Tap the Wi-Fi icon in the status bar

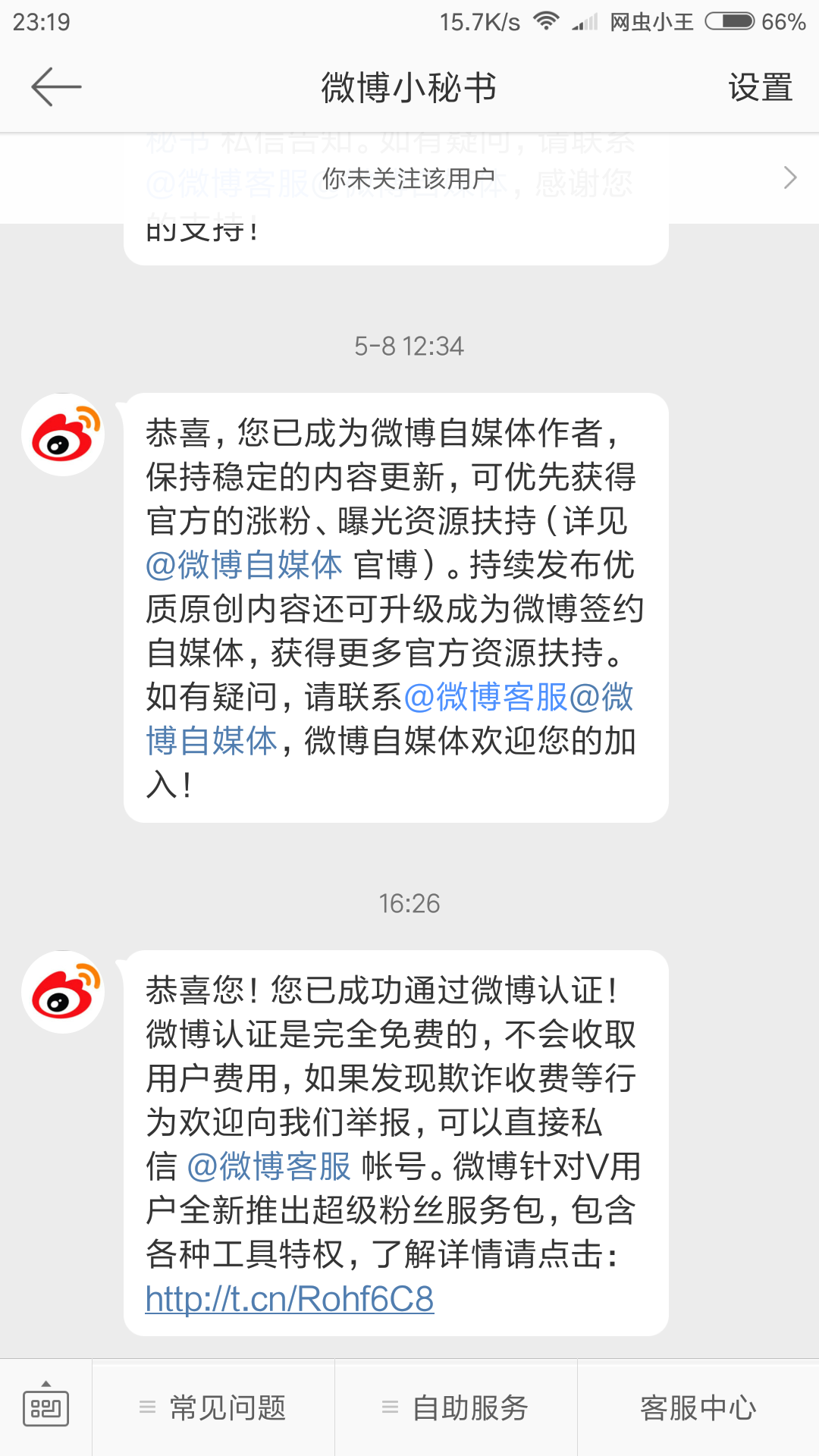coord(548,21)
